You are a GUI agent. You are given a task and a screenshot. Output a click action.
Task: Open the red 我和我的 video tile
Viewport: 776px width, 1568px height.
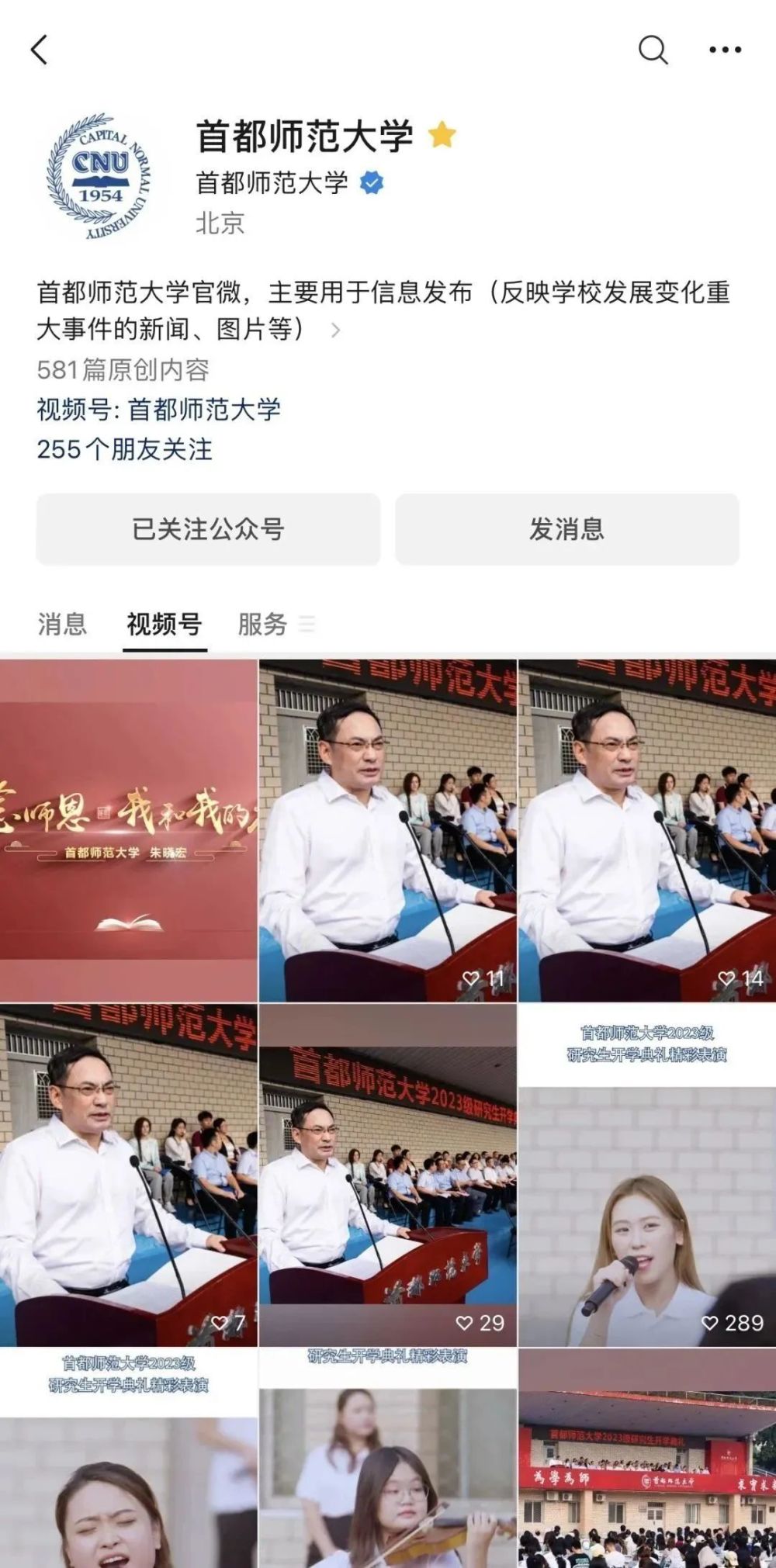coord(128,830)
